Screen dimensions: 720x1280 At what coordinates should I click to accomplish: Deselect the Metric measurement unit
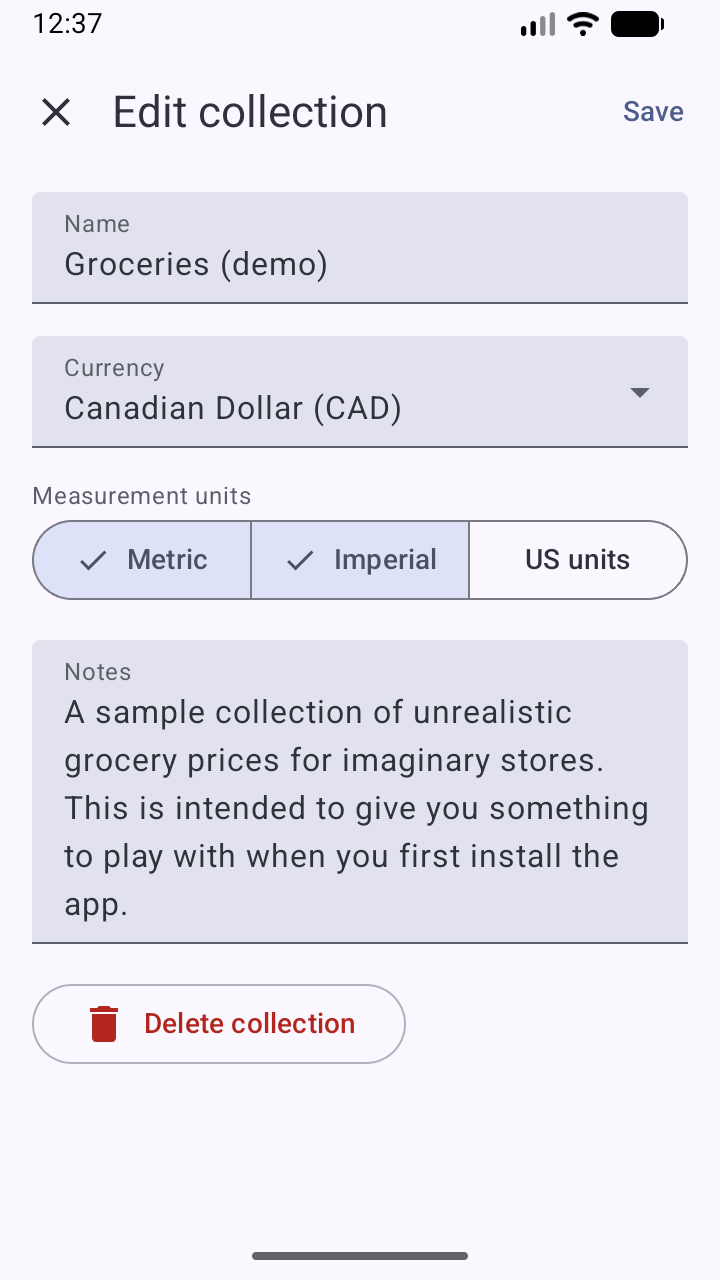[x=142, y=560]
